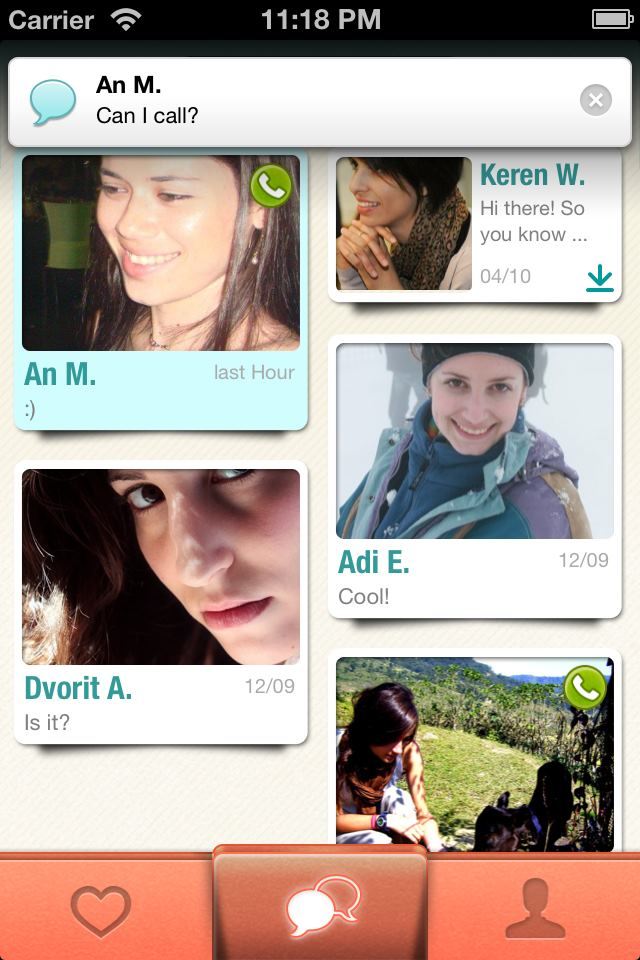This screenshot has height=960, width=640.
Task: Tap the phone icon on the outdoor photo card
Action: pyautogui.click(x=585, y=687)
